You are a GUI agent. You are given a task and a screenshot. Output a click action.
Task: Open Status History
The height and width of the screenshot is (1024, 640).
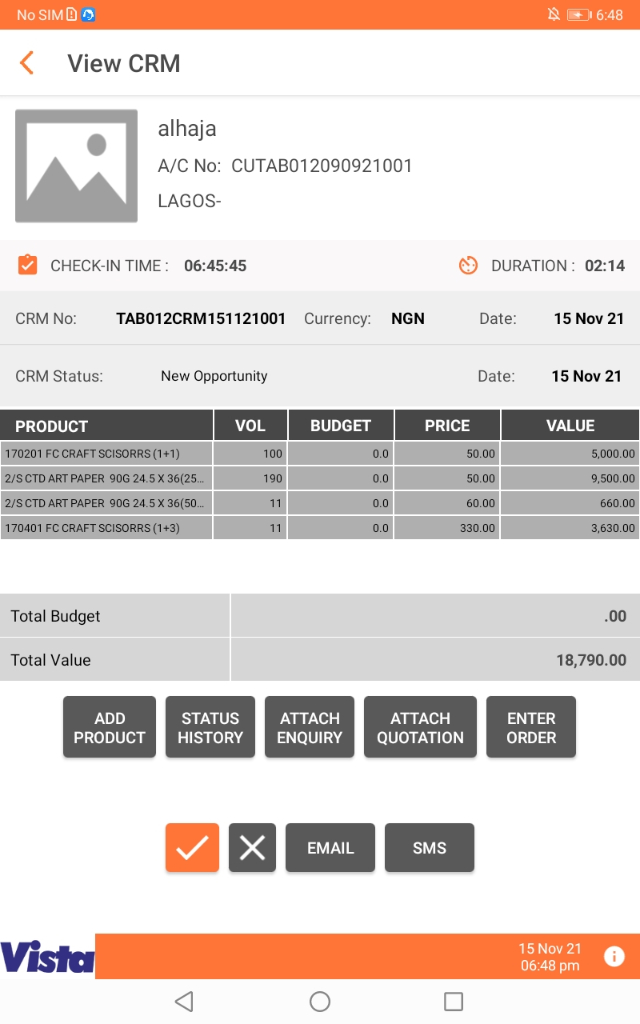[210, 728]
